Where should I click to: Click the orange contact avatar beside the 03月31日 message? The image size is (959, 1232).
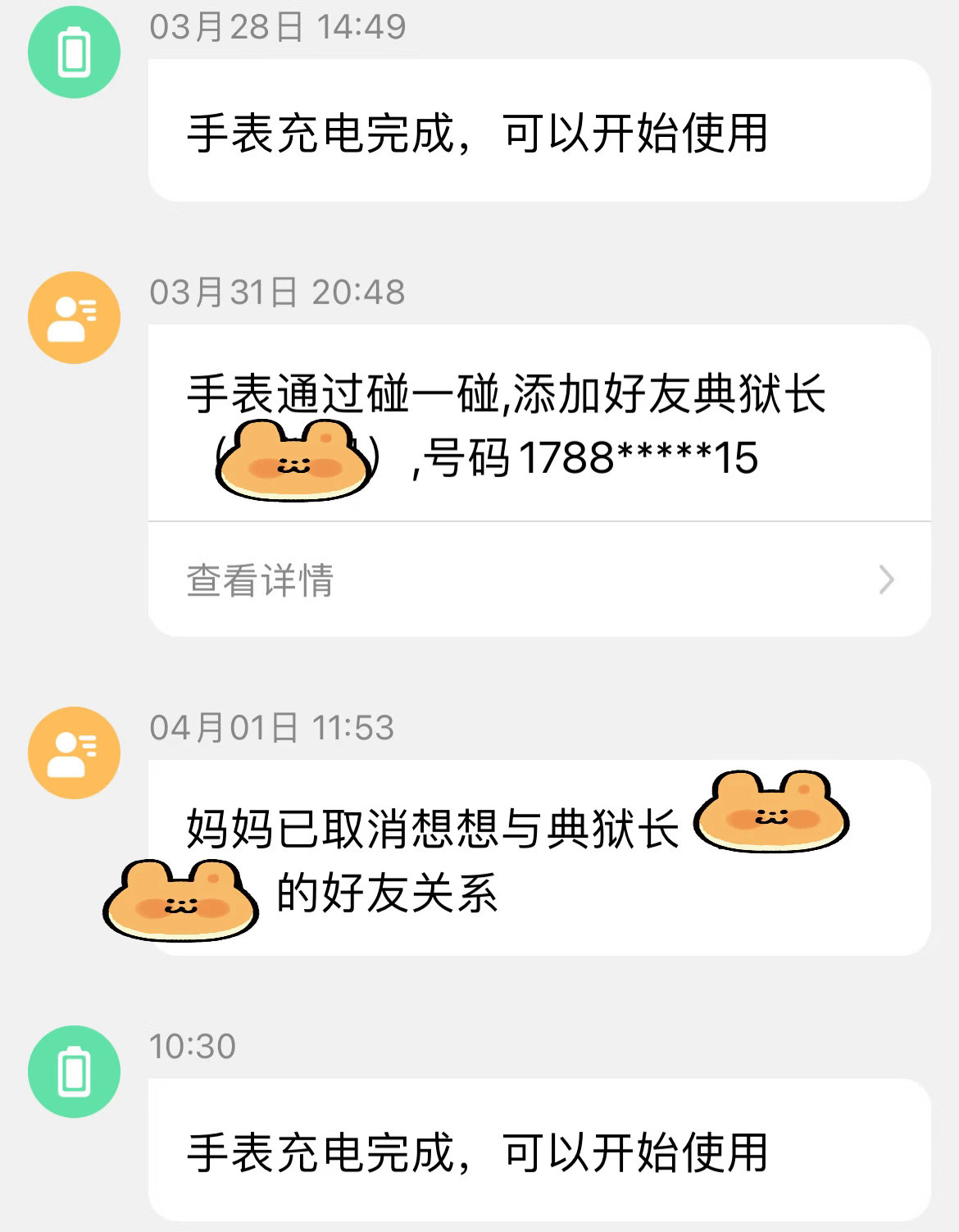(73, 316)
